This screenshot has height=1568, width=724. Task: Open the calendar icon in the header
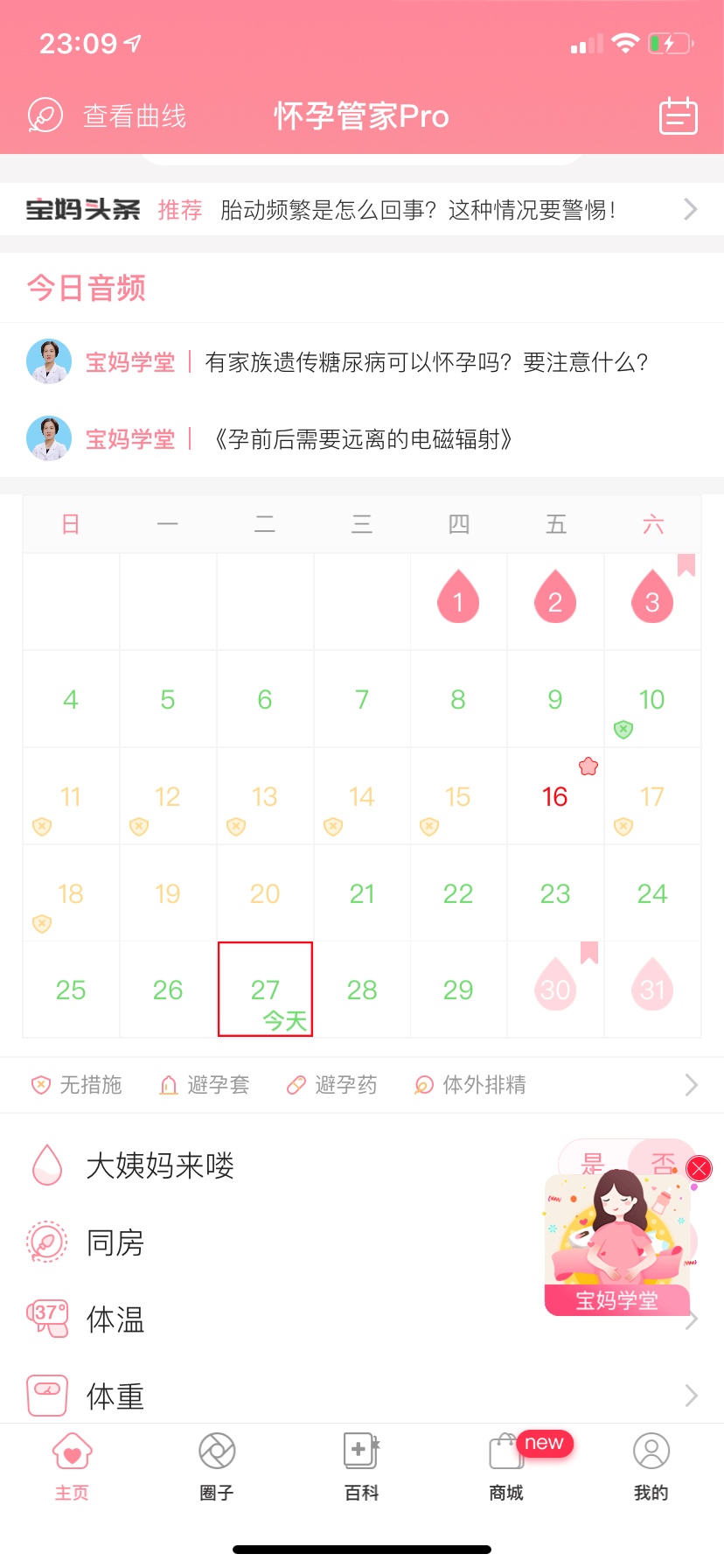tap(678, 115)
